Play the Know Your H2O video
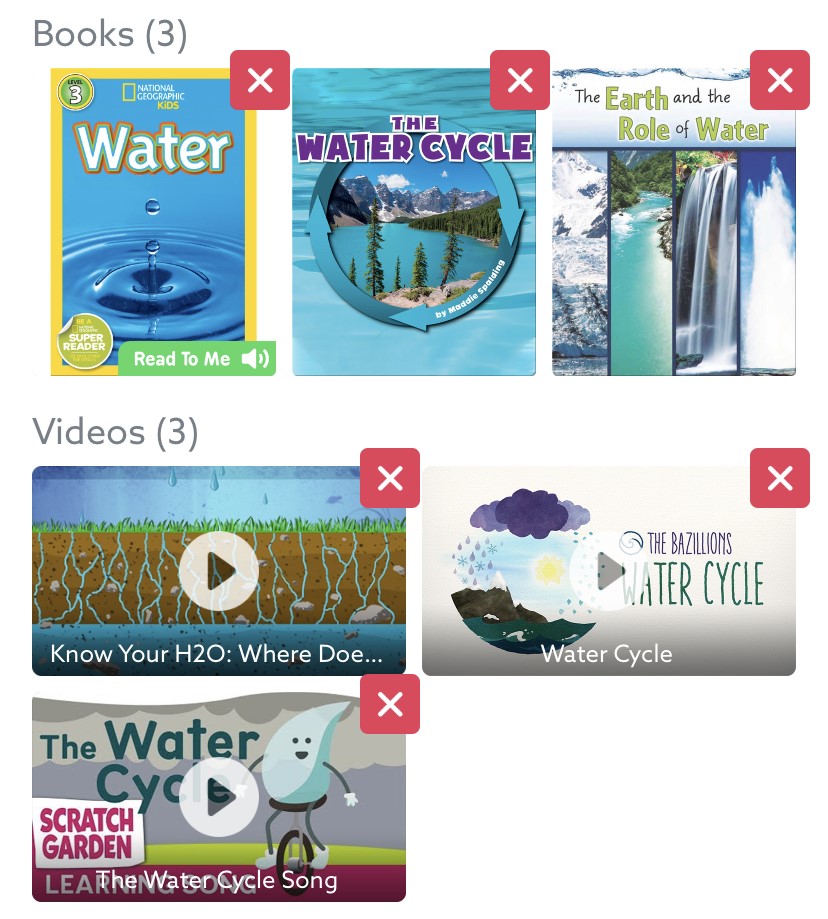828x919 pixels. pos(219,571)
